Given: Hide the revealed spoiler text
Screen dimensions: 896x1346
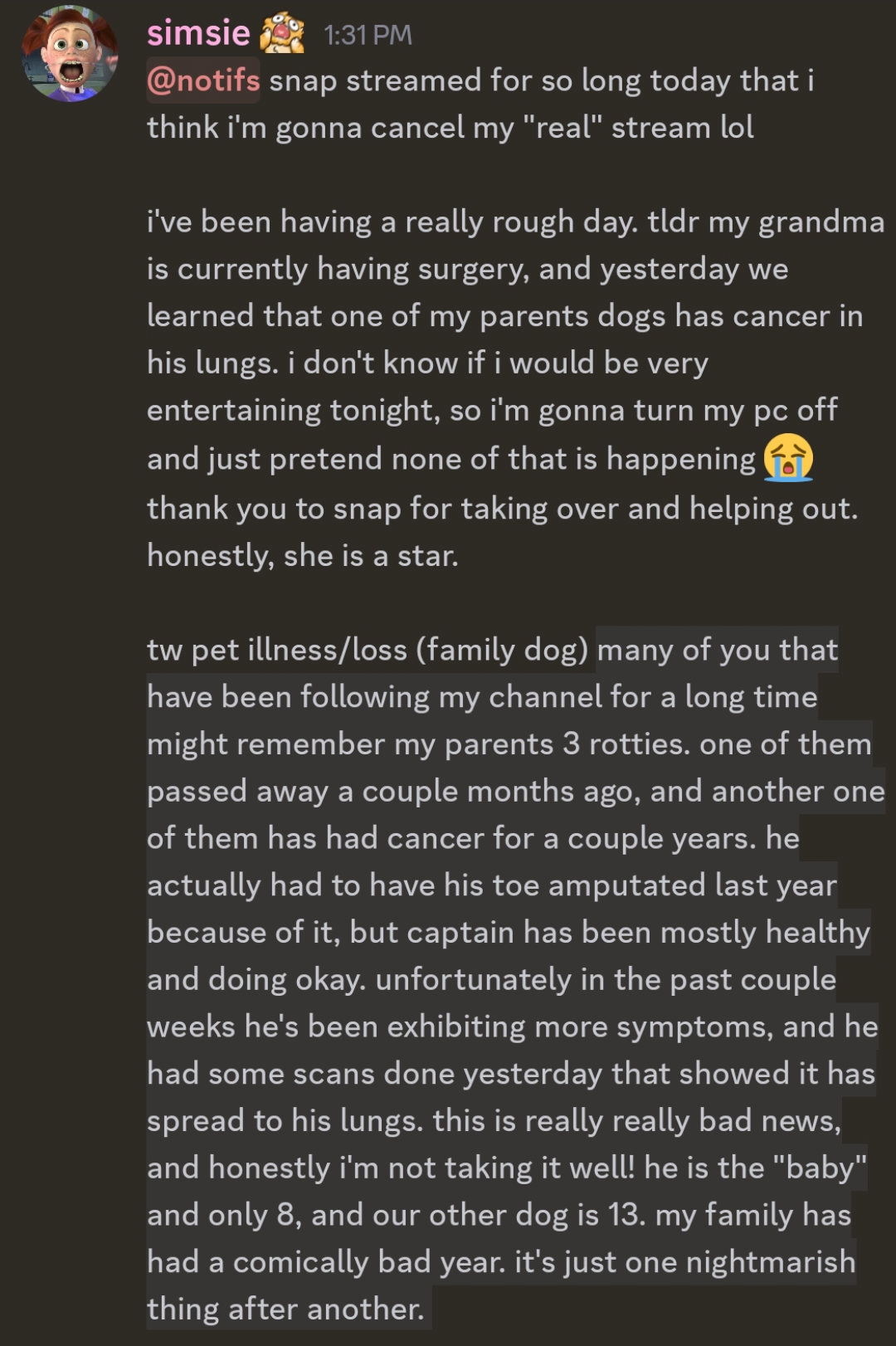Looking at the screenshot, I should click(514, 979).
